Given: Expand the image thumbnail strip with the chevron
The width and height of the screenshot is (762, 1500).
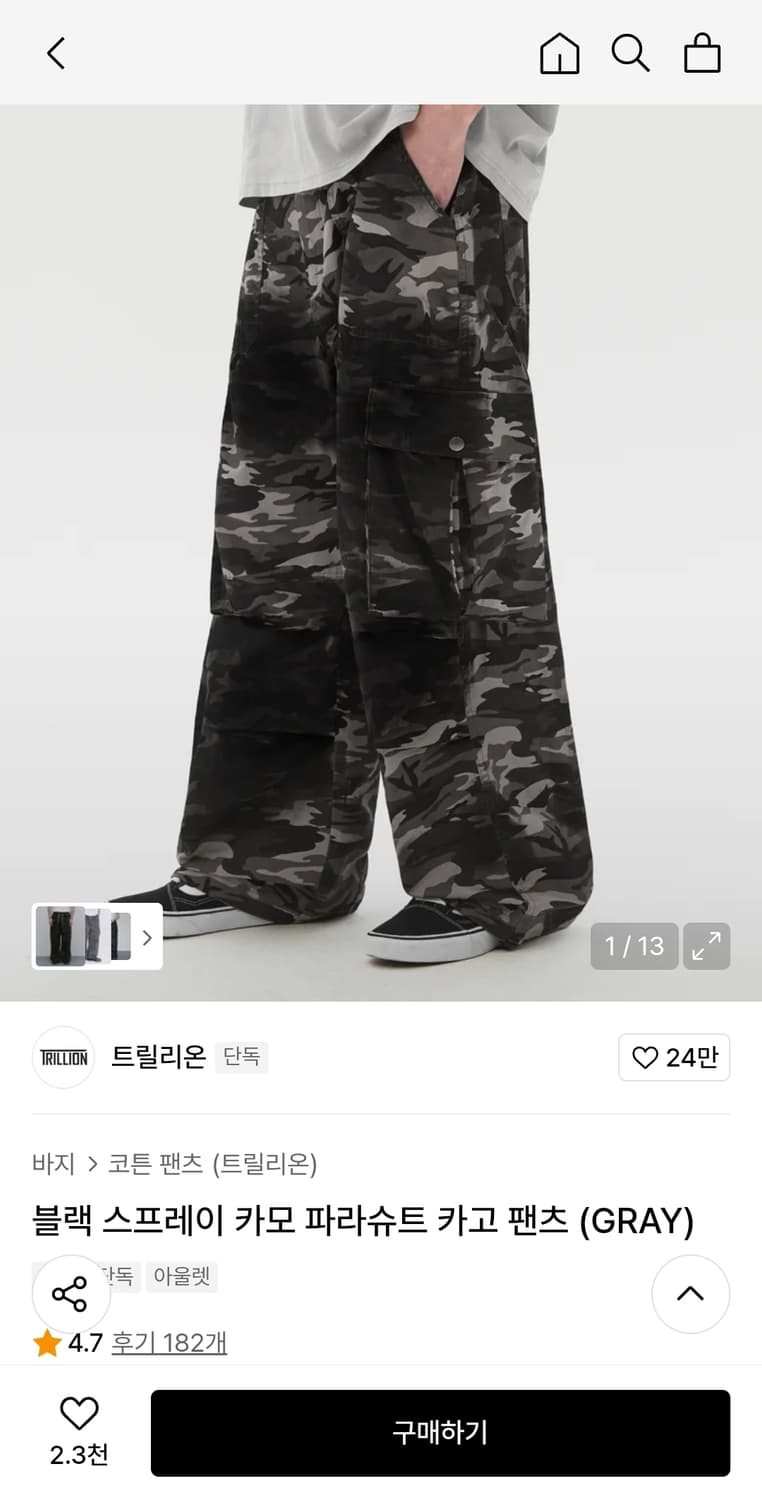Looking at the screenshot, I should (146, 936).
